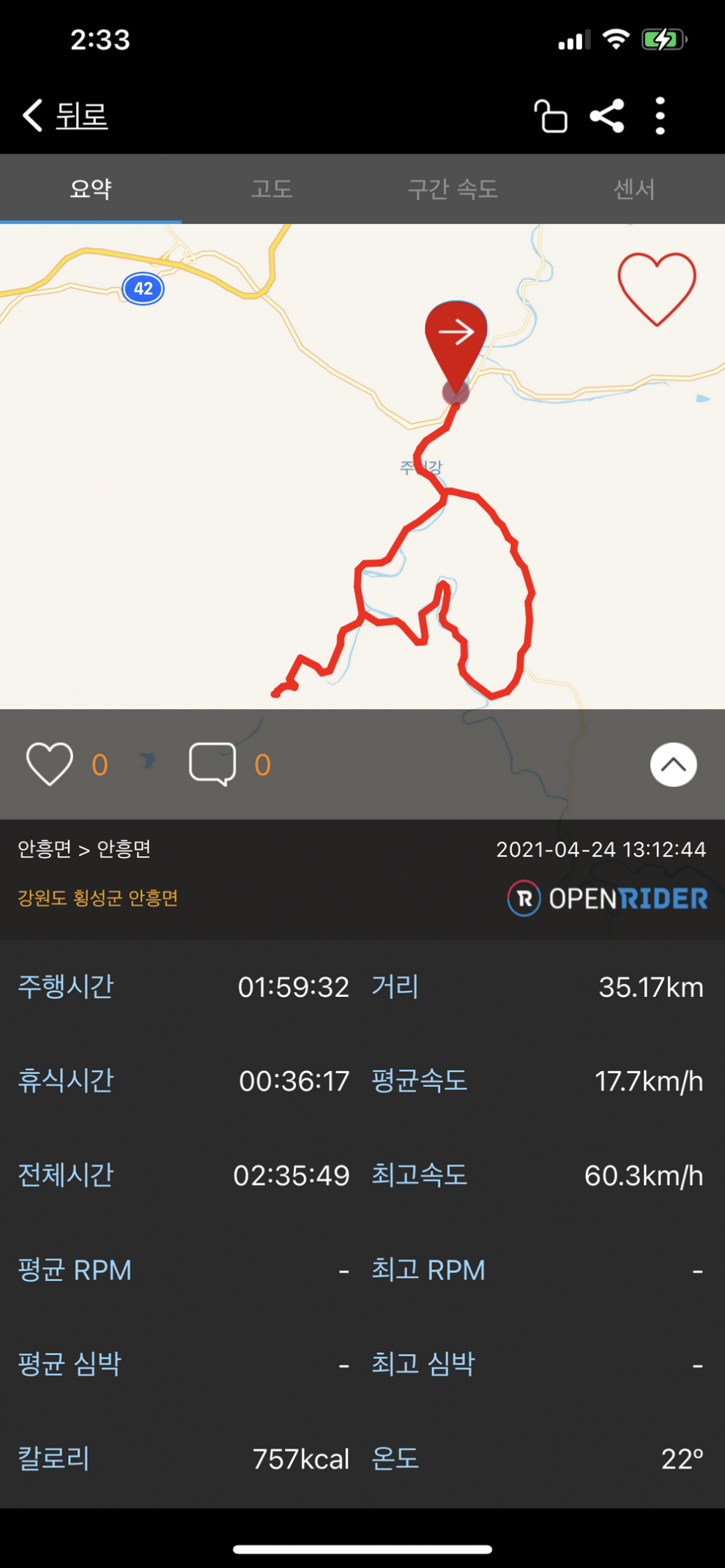Open the comments speech bubble
This screenshot has width=725, height=1568.
212,764
